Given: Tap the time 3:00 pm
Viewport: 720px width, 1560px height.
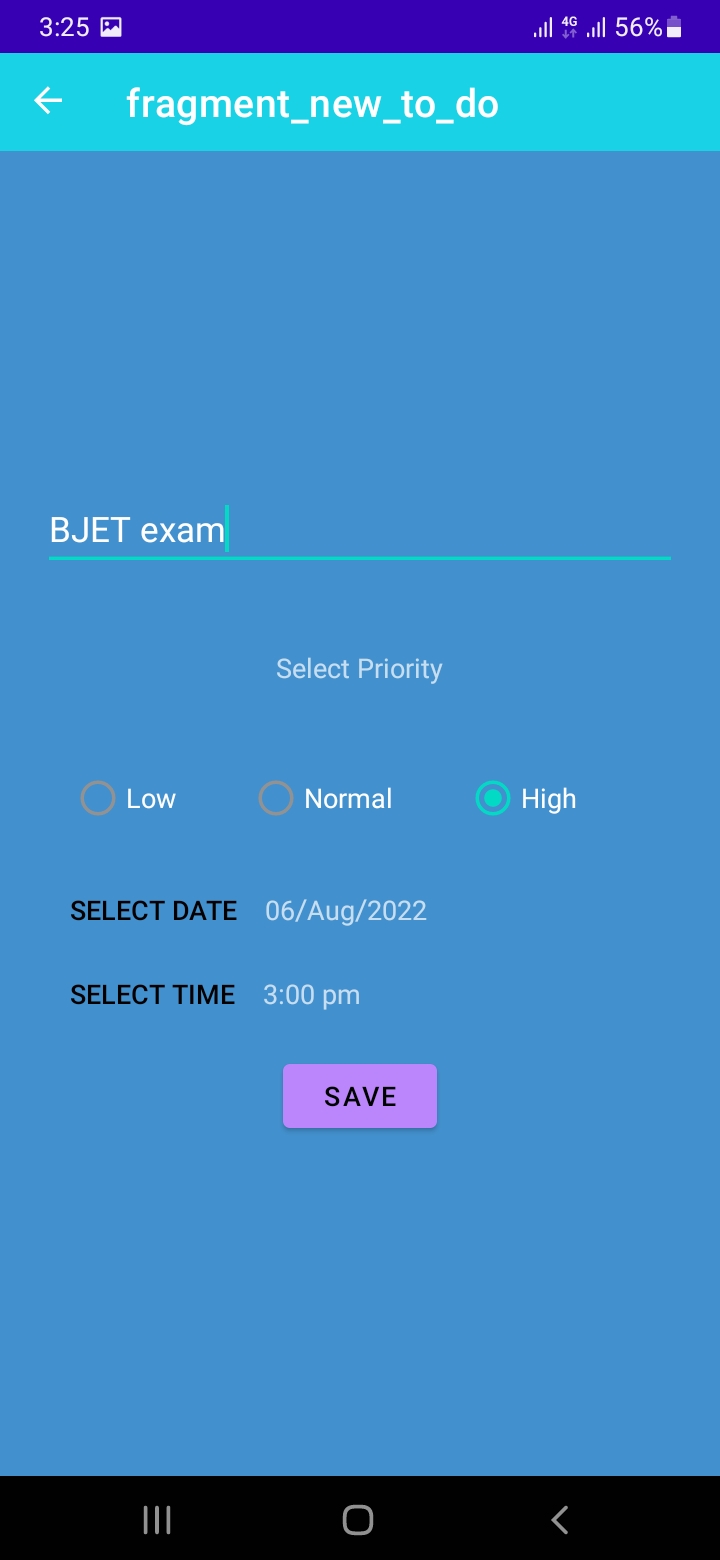Looking at the screenshot, I should click(x=311, y=994).
